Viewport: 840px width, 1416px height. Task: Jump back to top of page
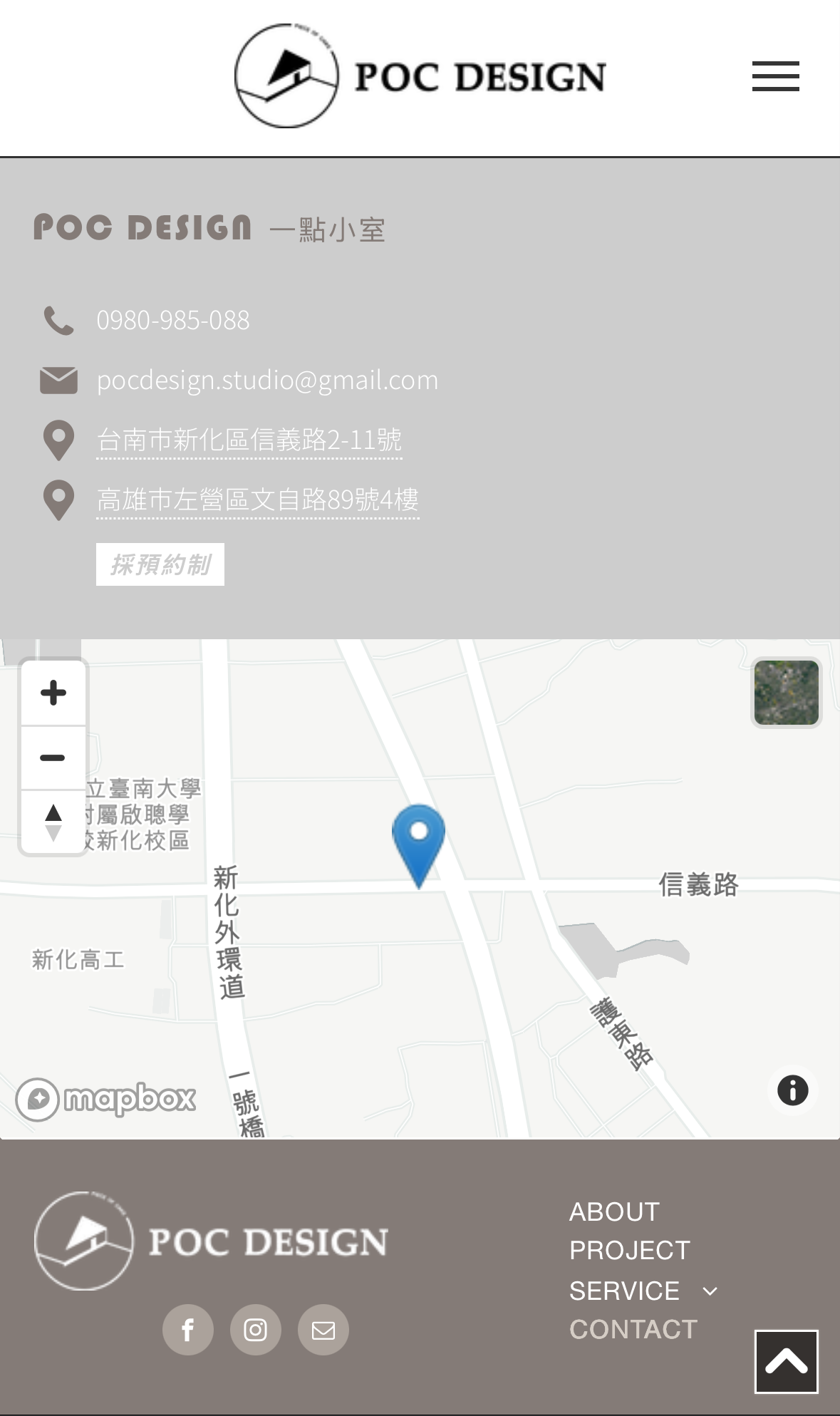[786, 1361]
